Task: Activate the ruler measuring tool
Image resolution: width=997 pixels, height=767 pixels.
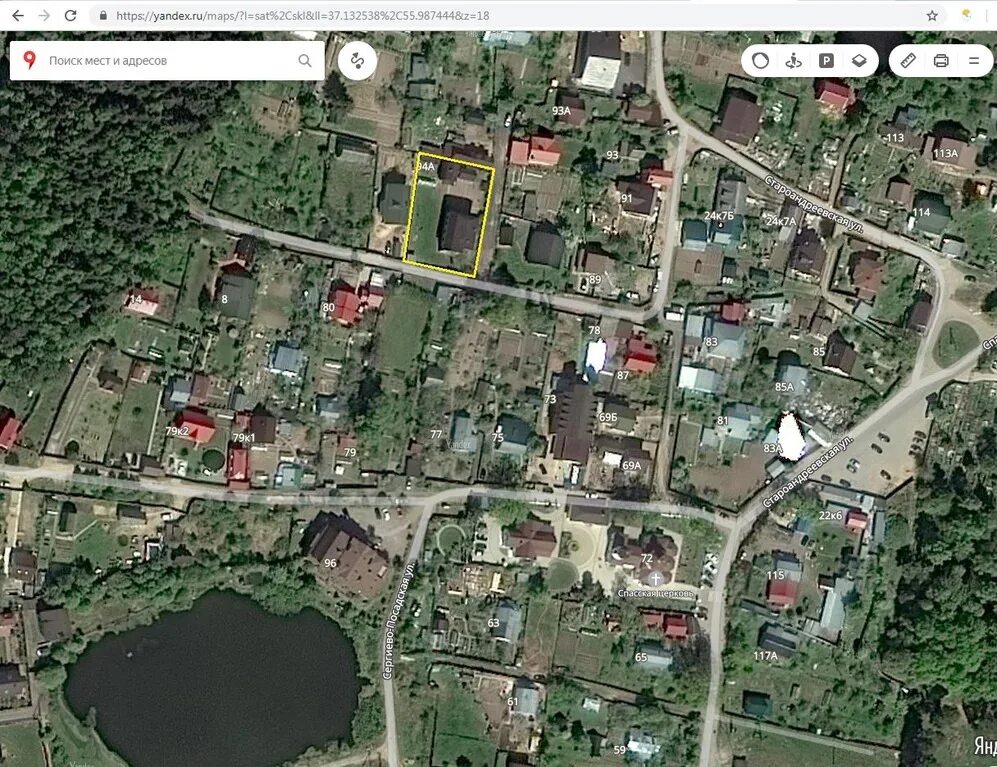Action: (x=908, y=61)
